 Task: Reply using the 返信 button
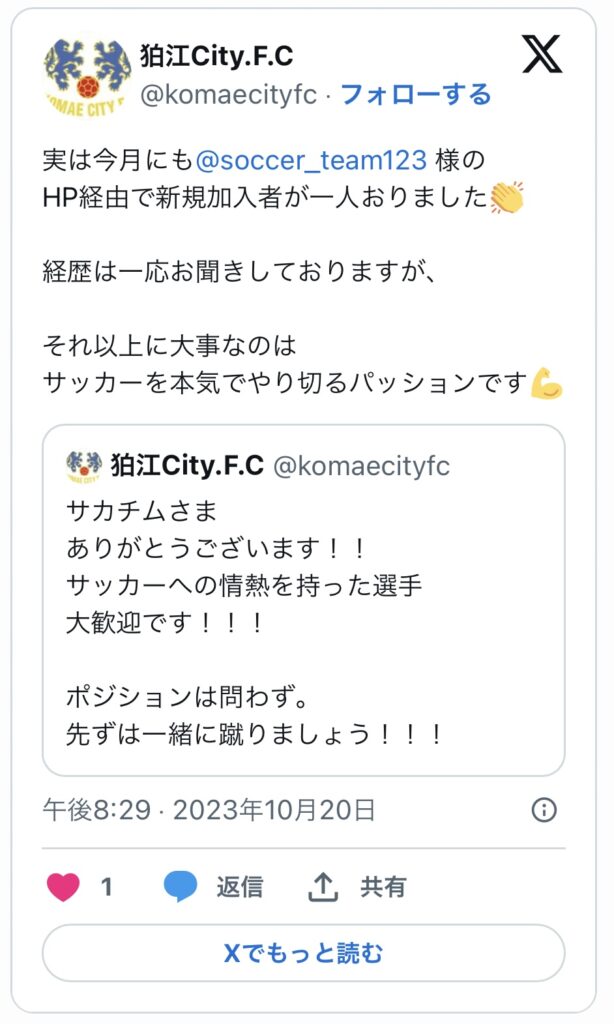tap(214, 887)
